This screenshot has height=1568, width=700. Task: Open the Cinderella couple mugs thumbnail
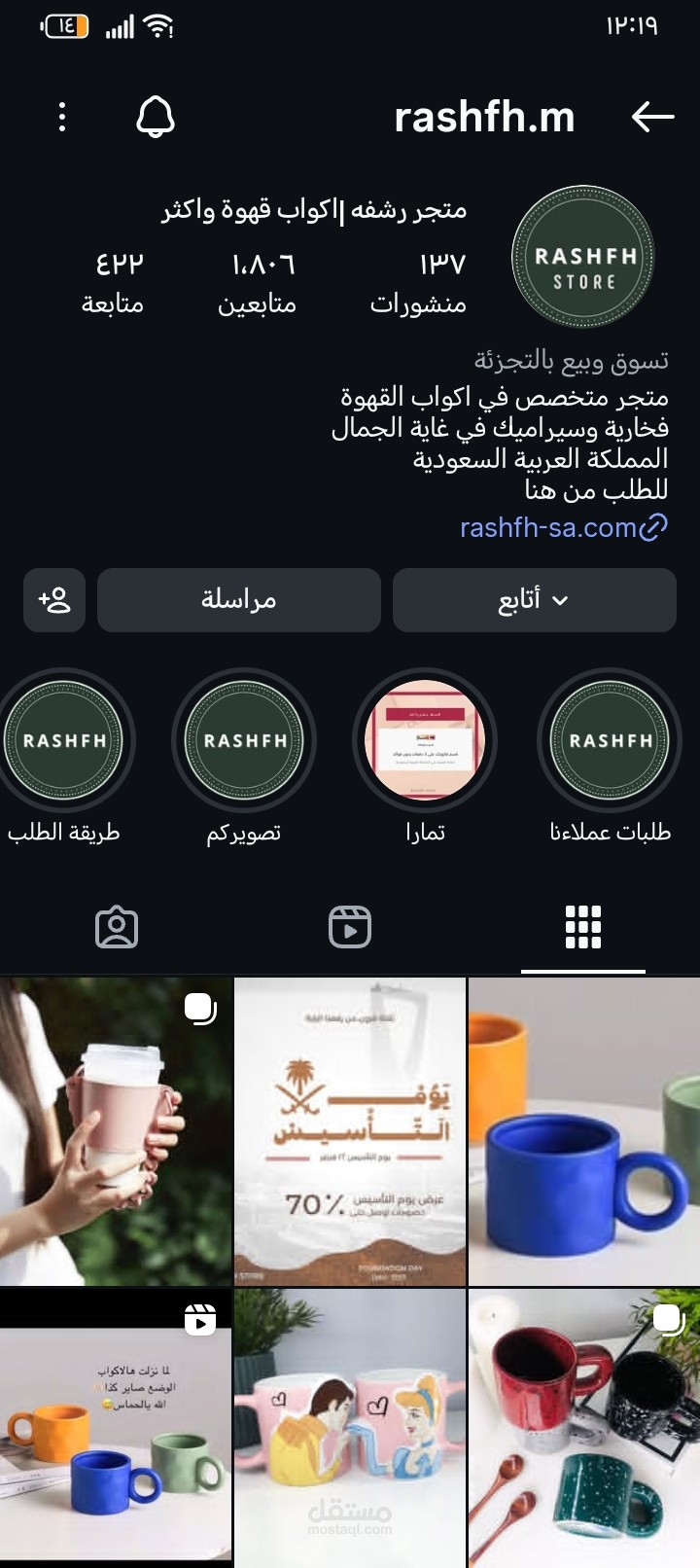(350, 1430)
